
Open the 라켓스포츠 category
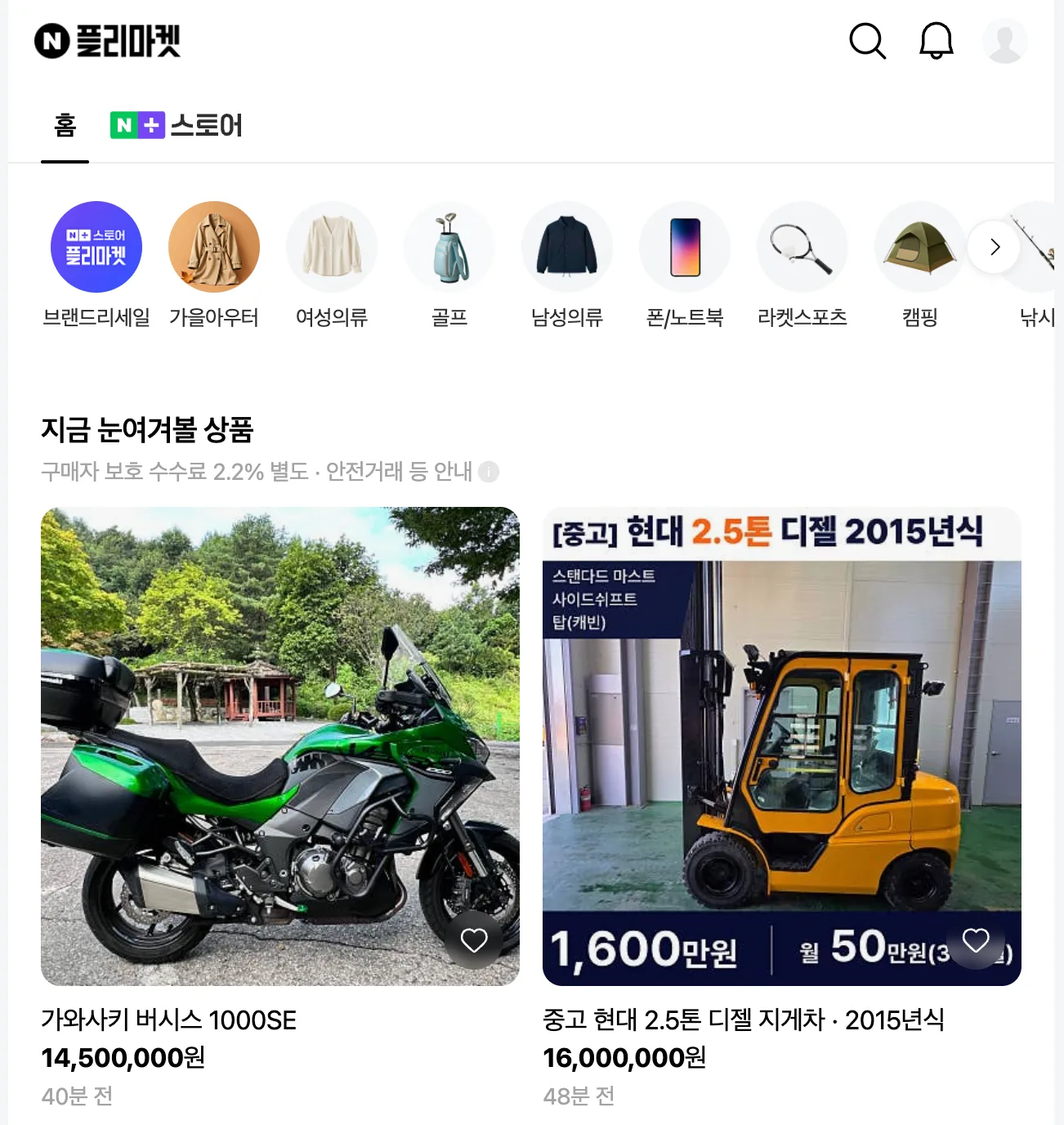point(802,265)
